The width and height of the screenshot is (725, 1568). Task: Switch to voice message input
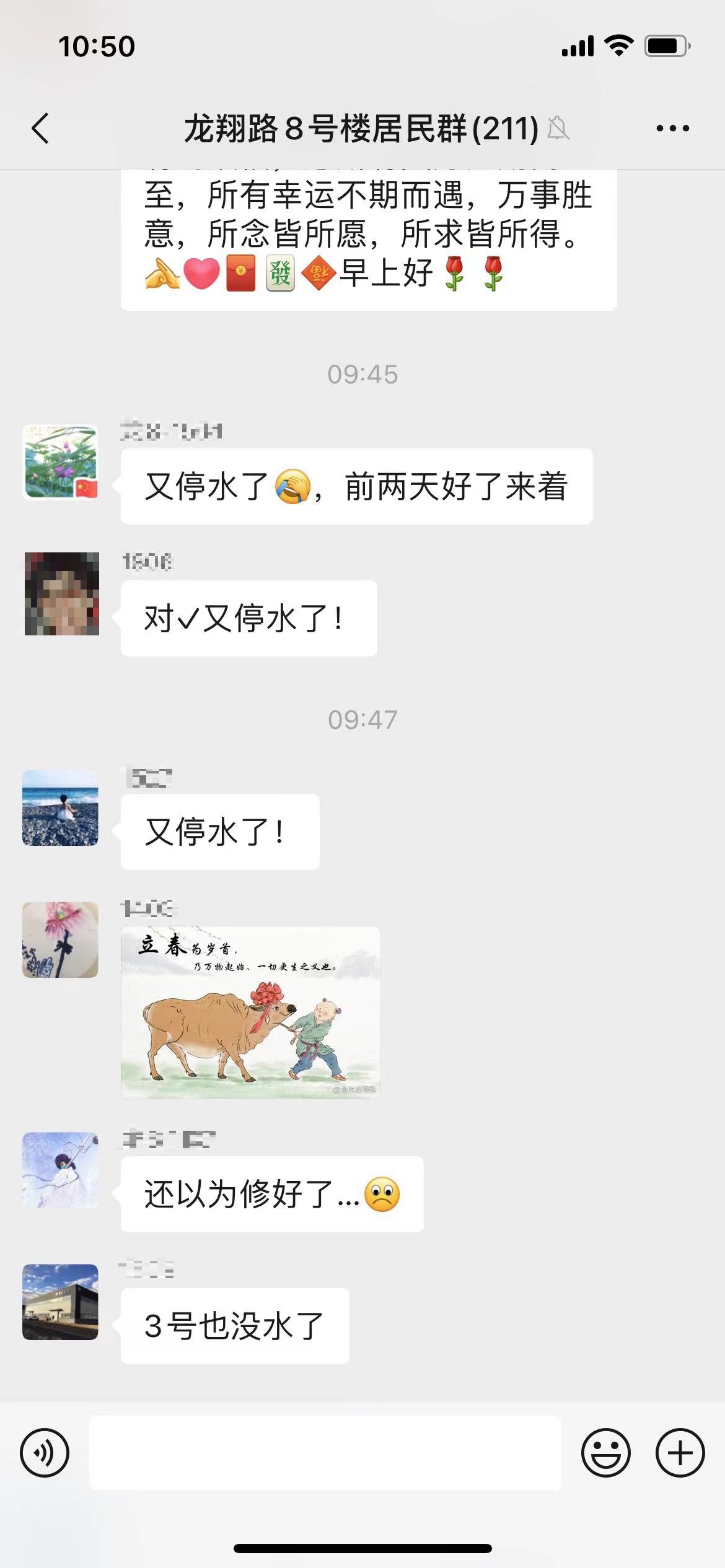point(45,1453)
